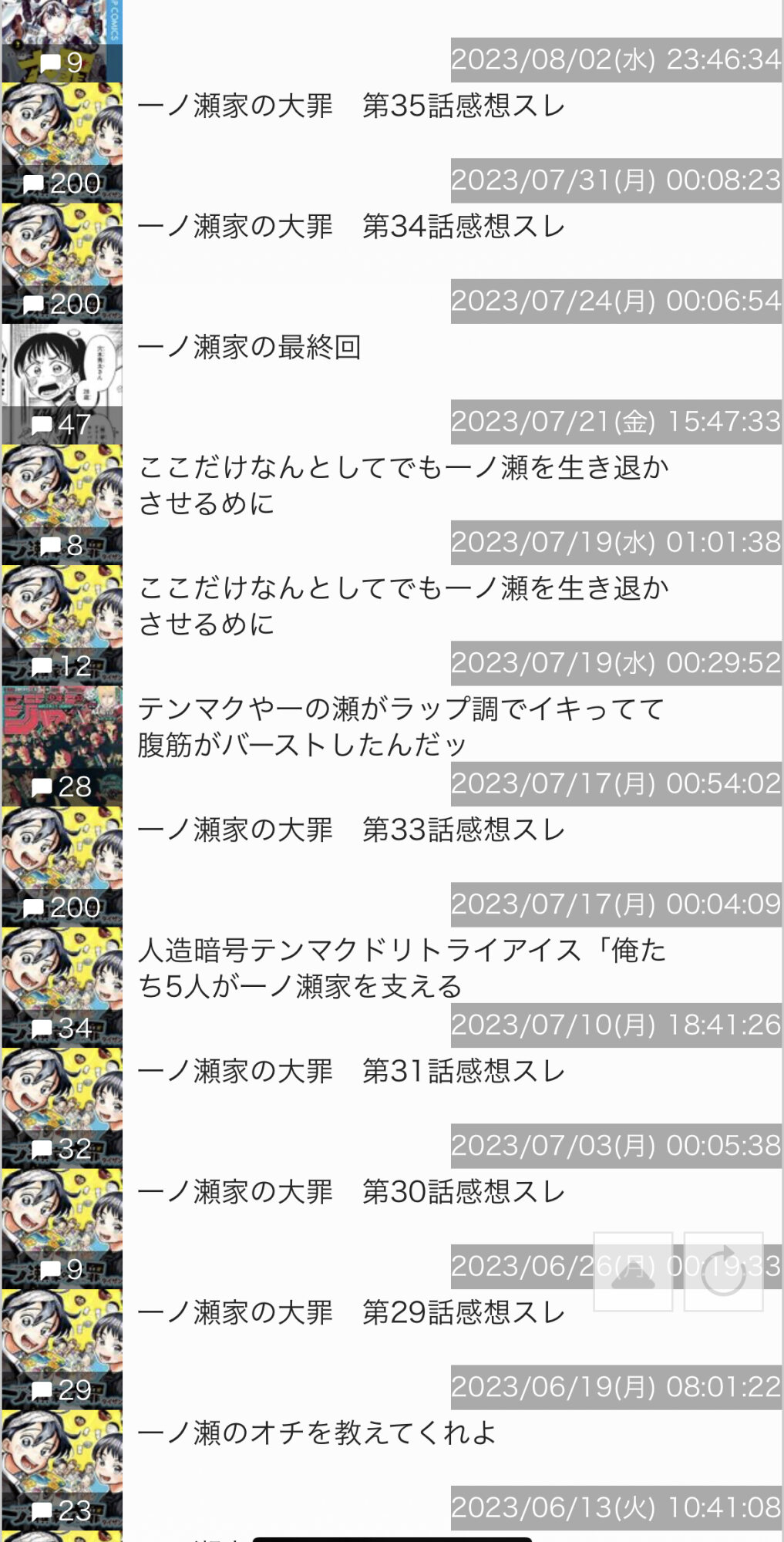This screenshot has width=784, height=1542.
Task: Open 一ノ瀬家の大罪 第29話感想スレ thread
Action: [392, 1349]
